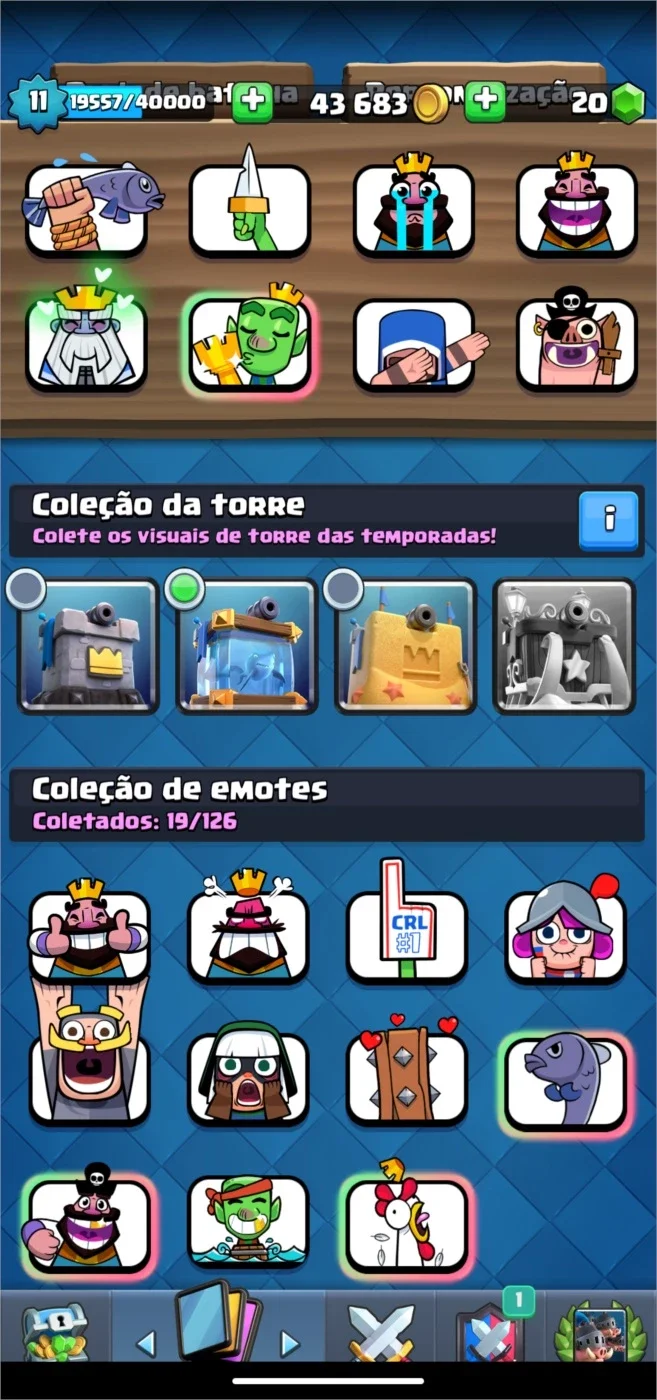
Task: Select the default stone tower skin
Action: click(x=86, y=644)
